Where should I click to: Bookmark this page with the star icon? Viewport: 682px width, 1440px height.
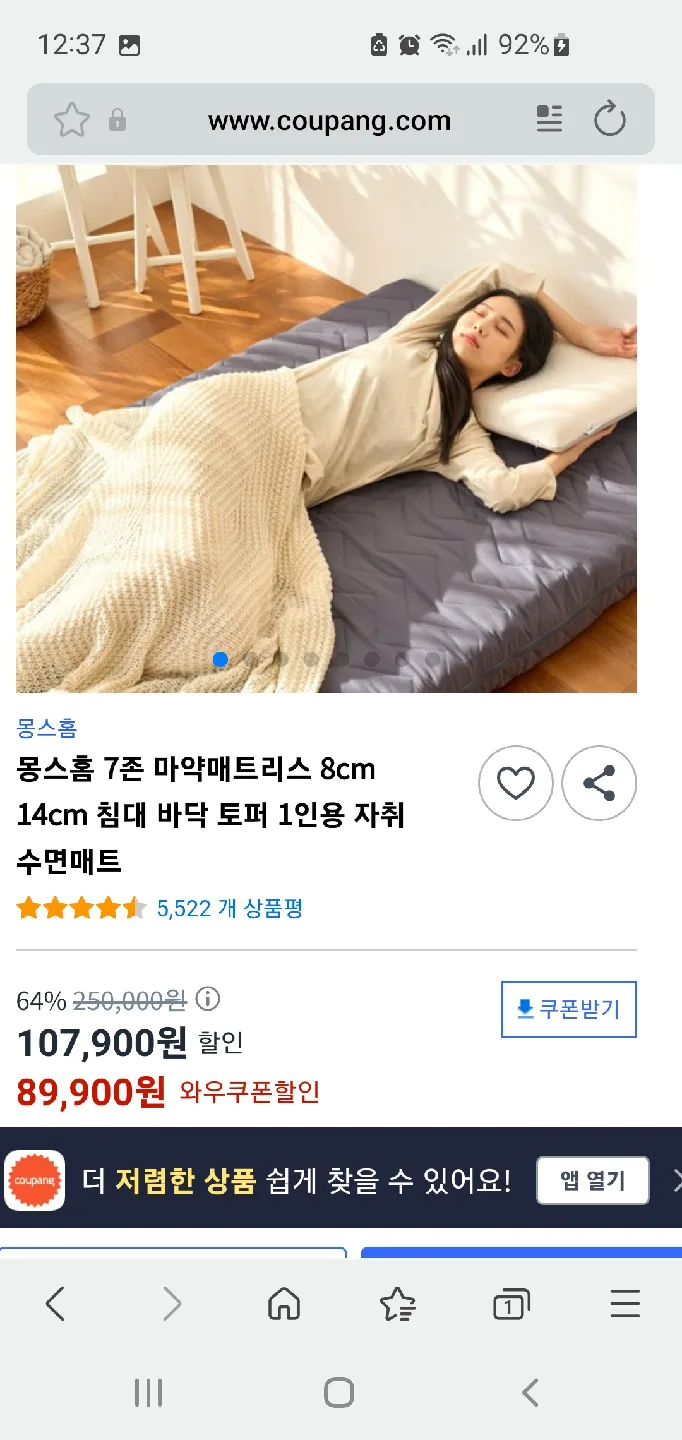pos(71,121)
